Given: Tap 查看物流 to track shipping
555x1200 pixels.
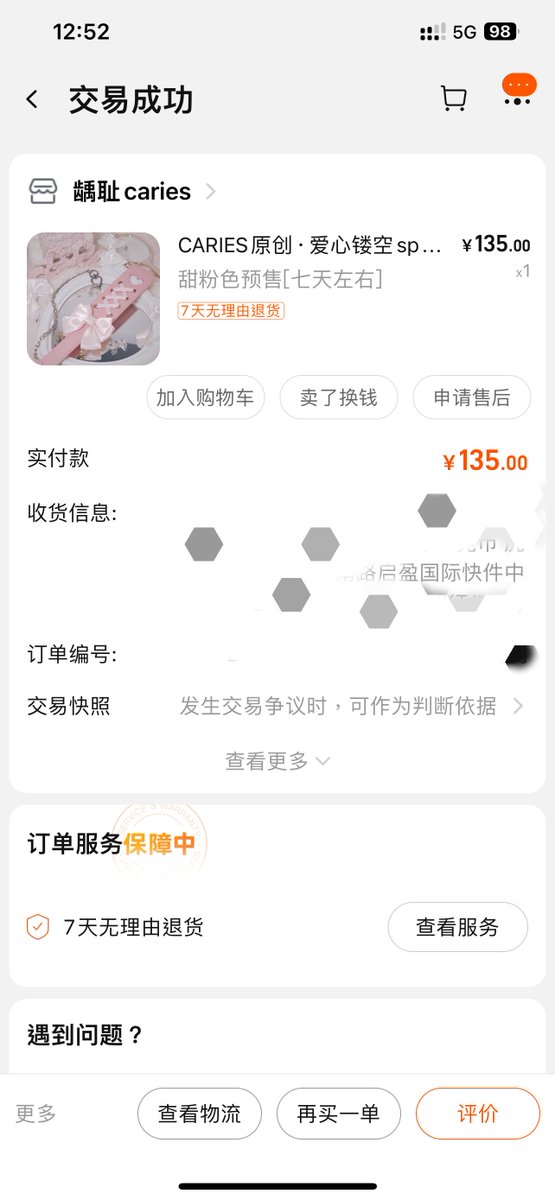Looking at the screenshot, I should (x=199, y=1114).
